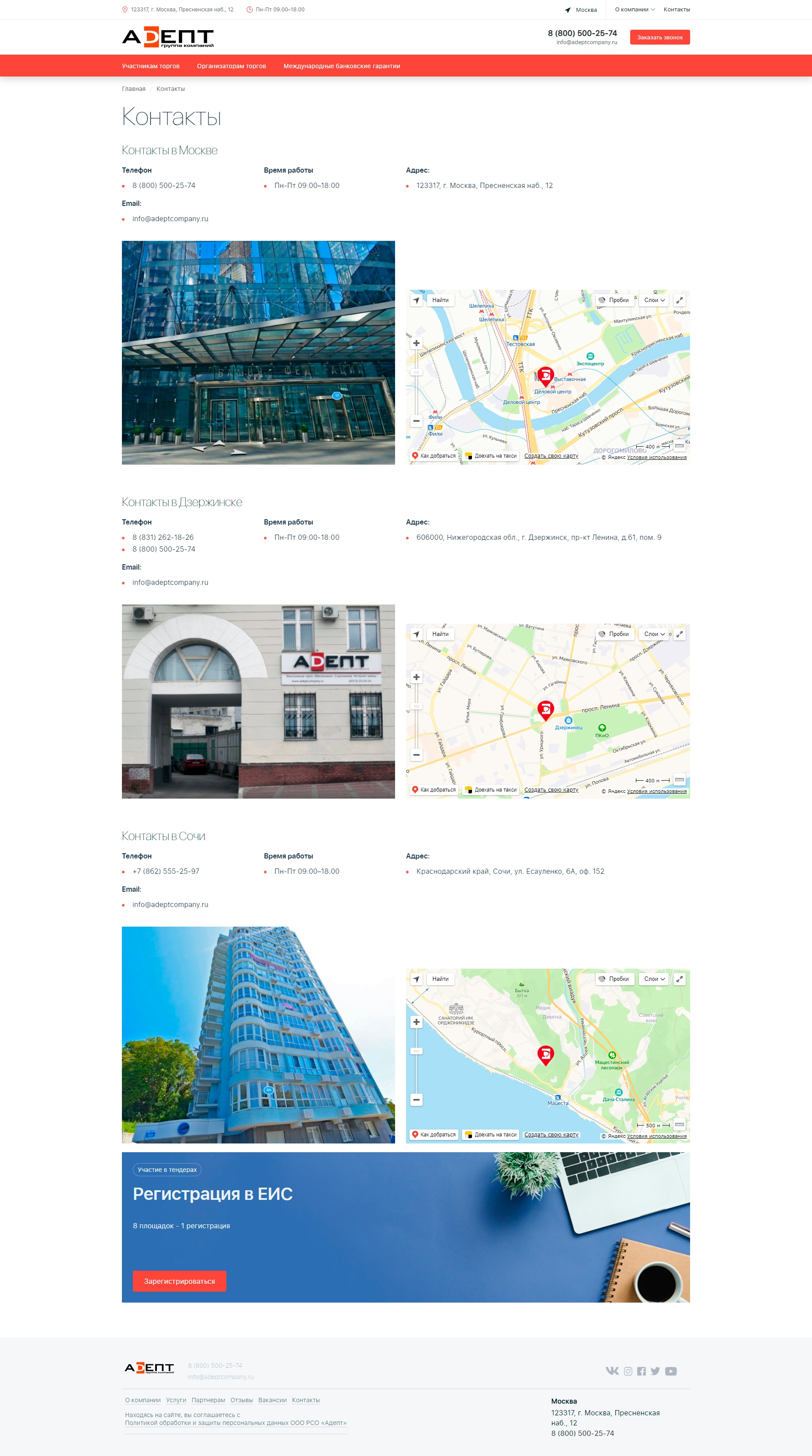Open Слои dropdown on Dzerzhinsk map
The height and width of the screenshot is (1456, 812).
click(x=654, y=634)
